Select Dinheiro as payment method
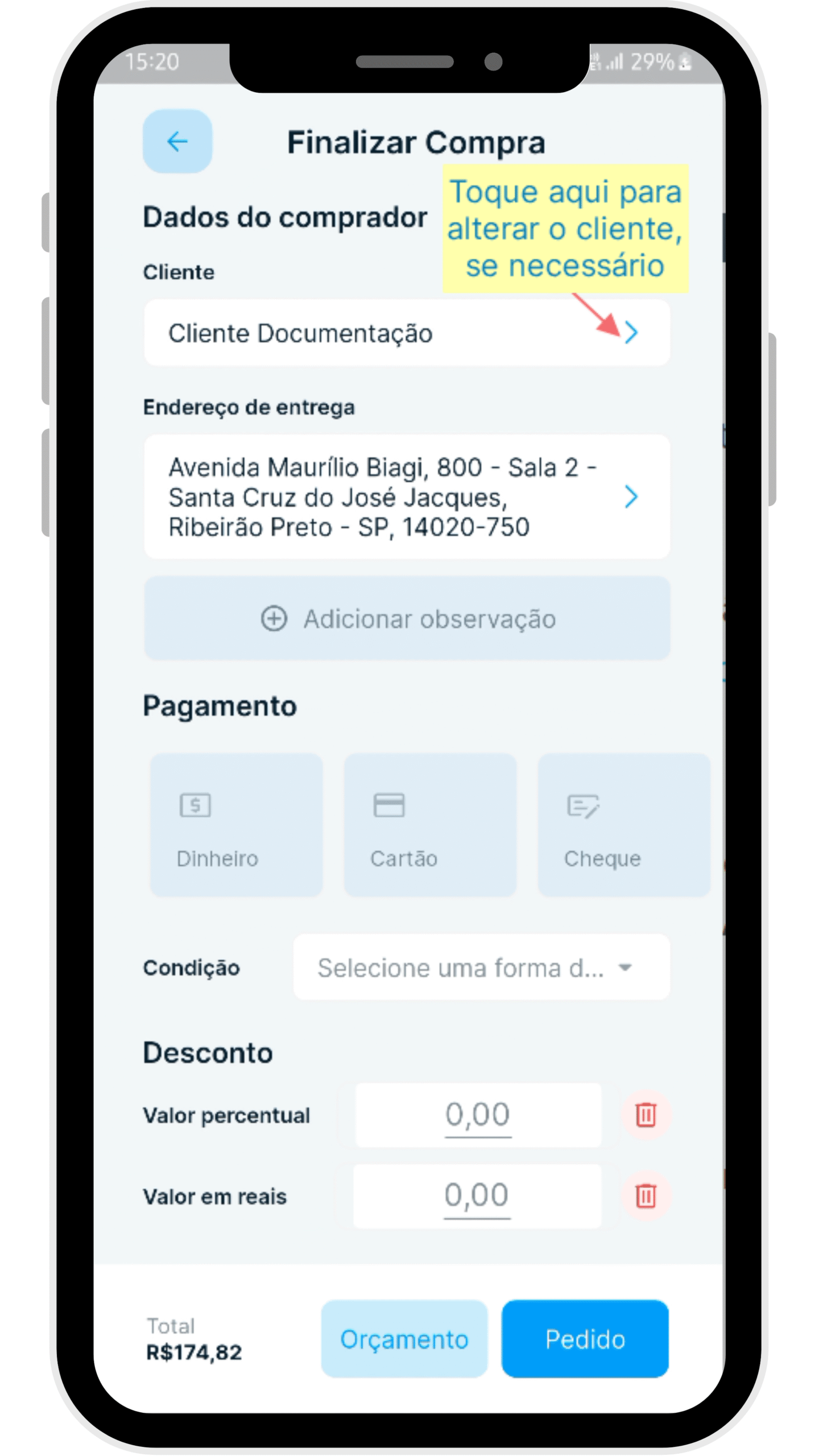This screenshot has height=1456, width=819. click(x=236, y=824)
